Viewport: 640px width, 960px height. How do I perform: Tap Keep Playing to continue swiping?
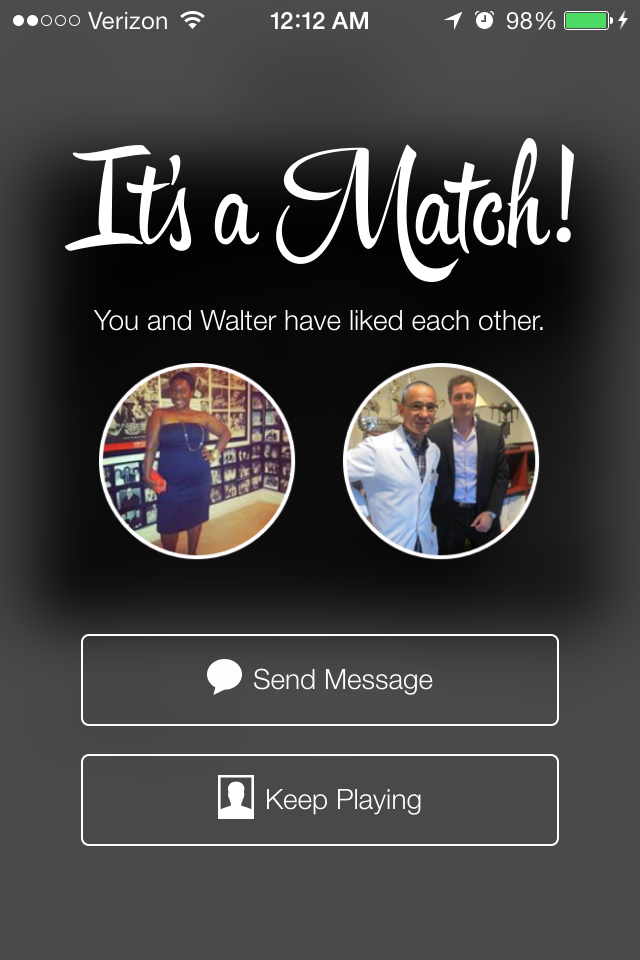(320, 800)
